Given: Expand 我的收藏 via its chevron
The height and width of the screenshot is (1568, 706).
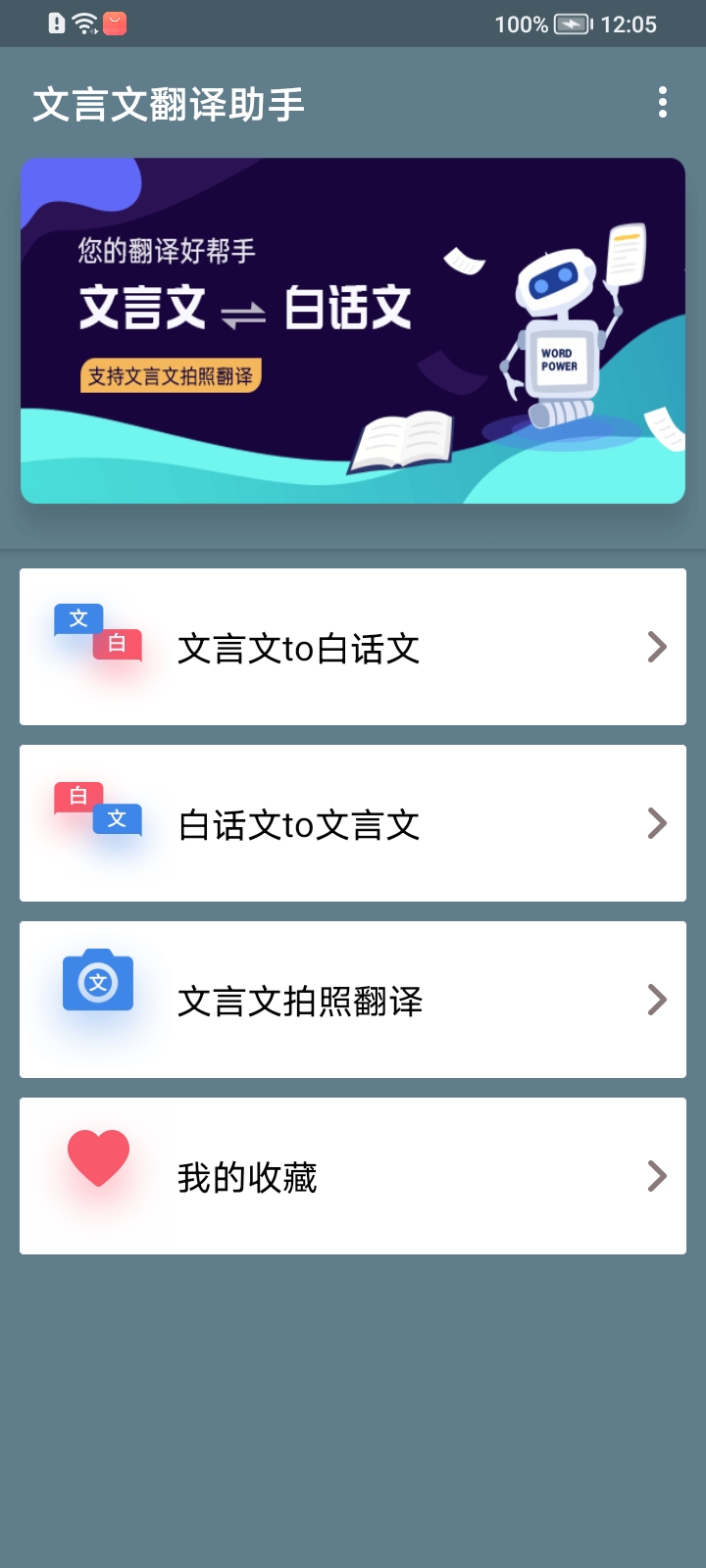Looking at the screenshot, I should (x=656, y=1176).
